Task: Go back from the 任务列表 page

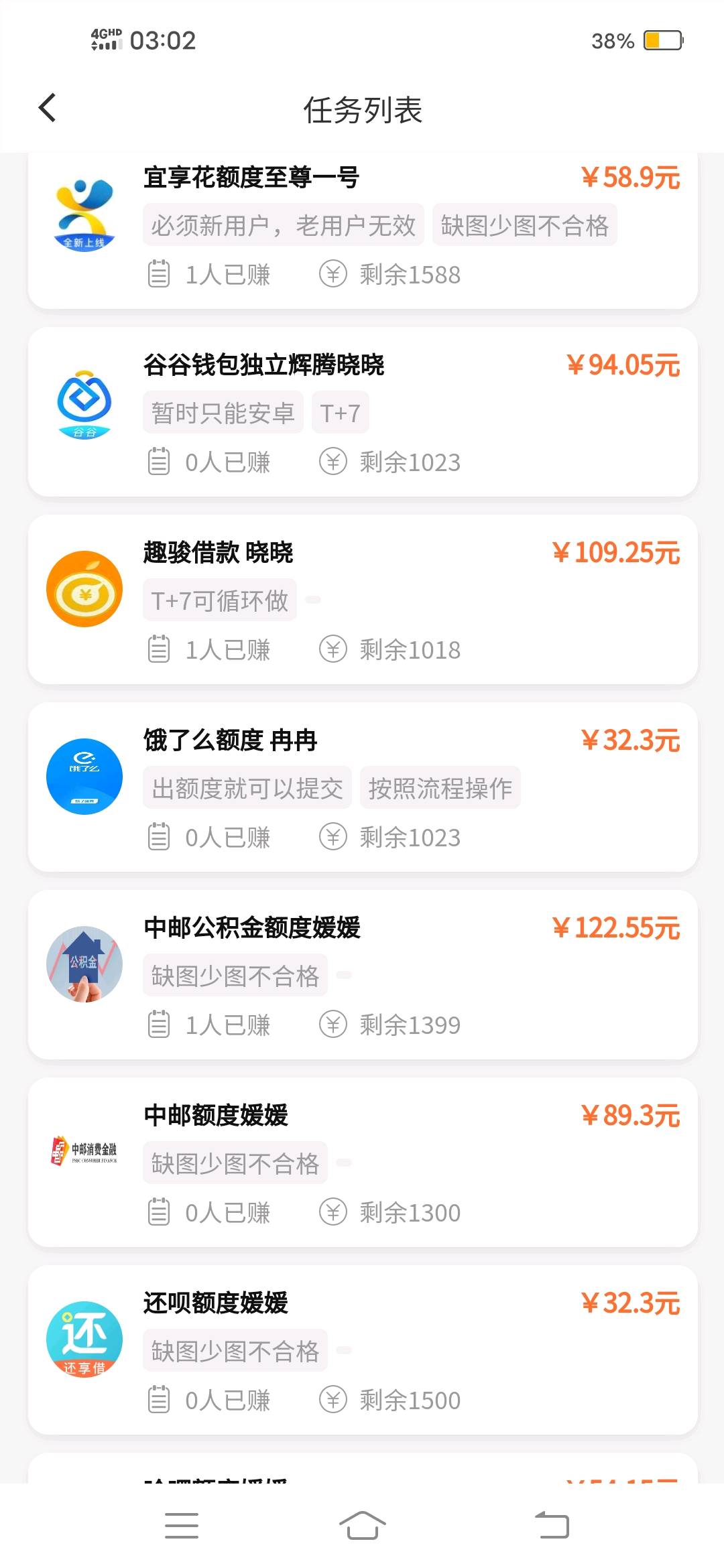Action: 48,108
